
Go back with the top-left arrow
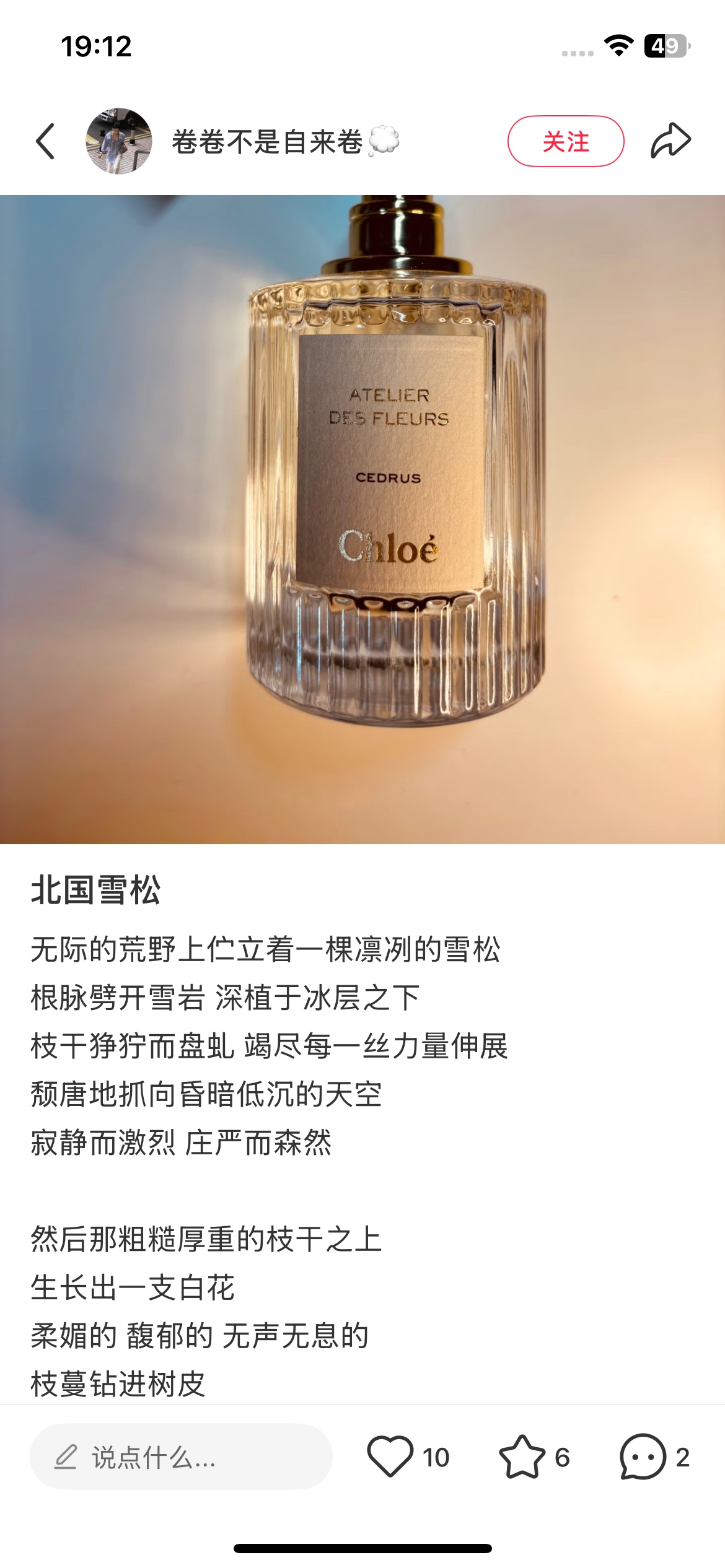(x=45, y=141)
